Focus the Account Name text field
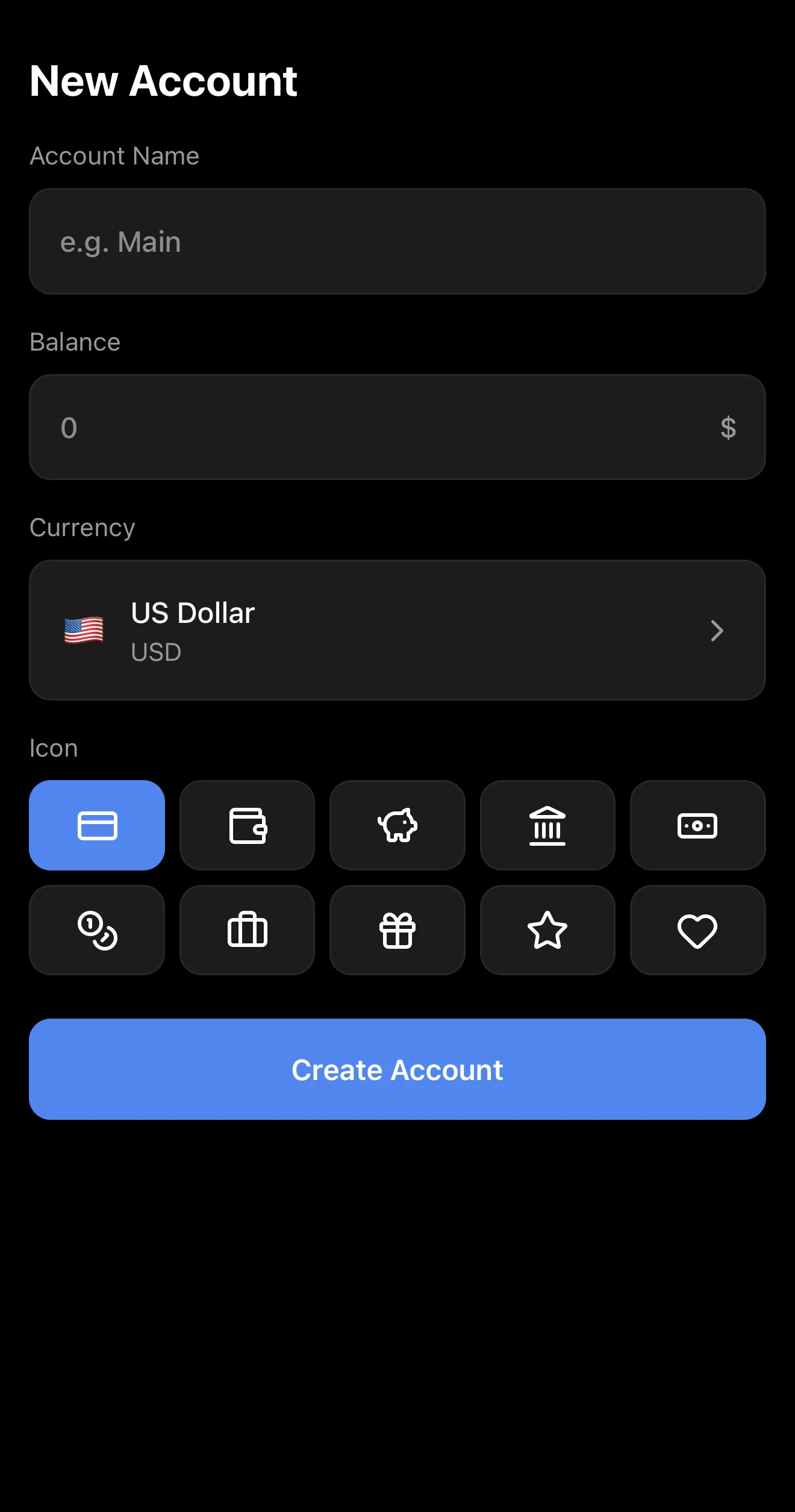This screenshot has width=795, height=1512. 397,242
